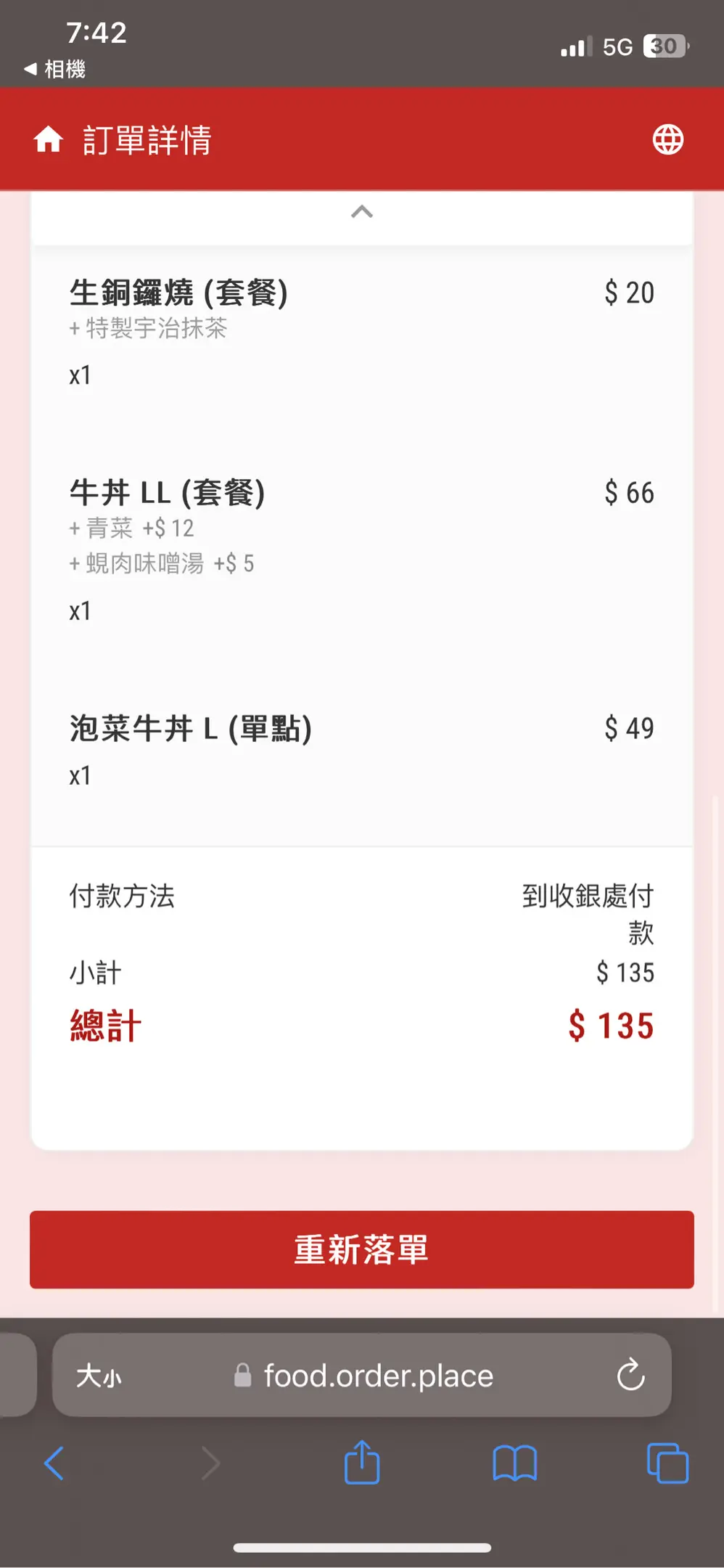Tap the 重新落單 reorder button
Screen dimensions: 724x1568
coord(361,1249)
